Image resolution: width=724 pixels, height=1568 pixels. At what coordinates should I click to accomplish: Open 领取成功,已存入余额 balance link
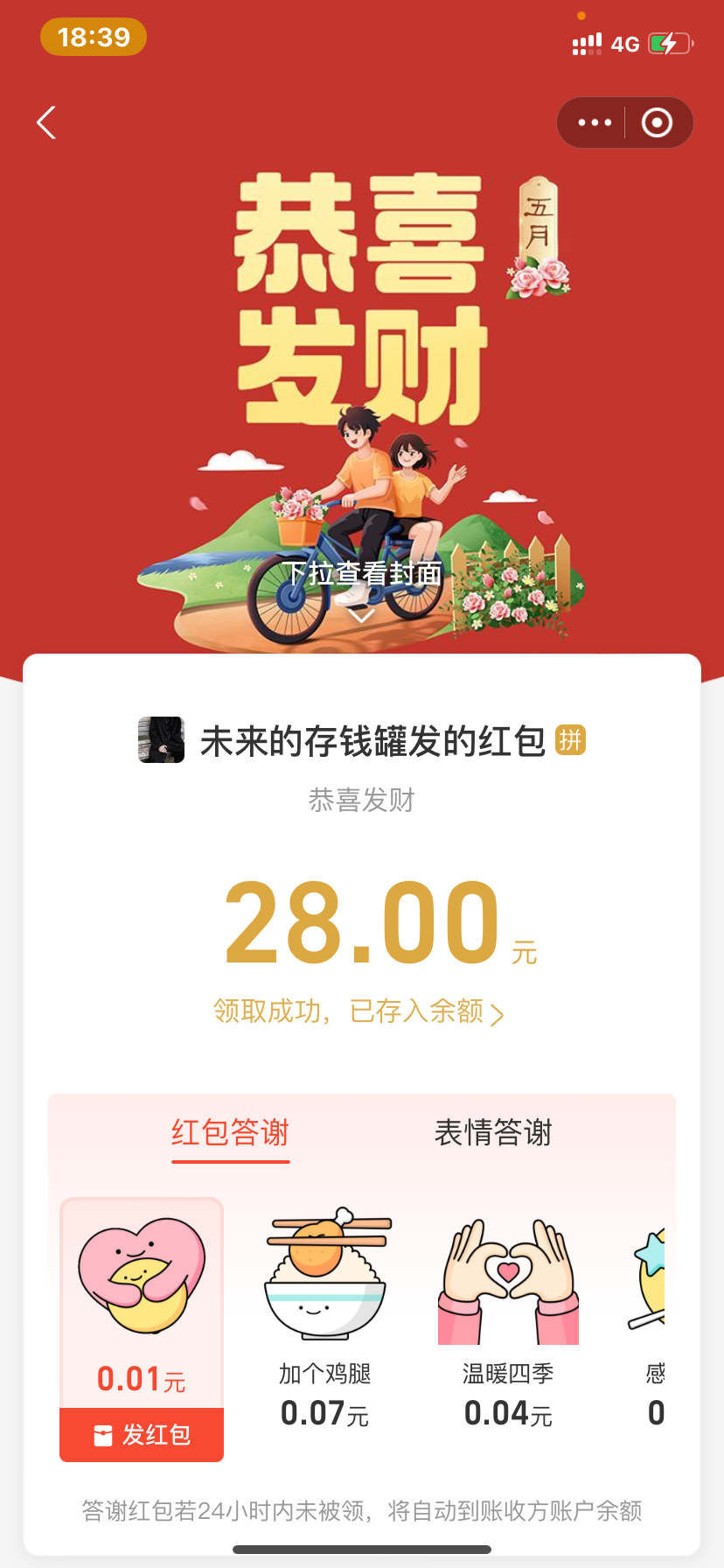click(359, 1011)
